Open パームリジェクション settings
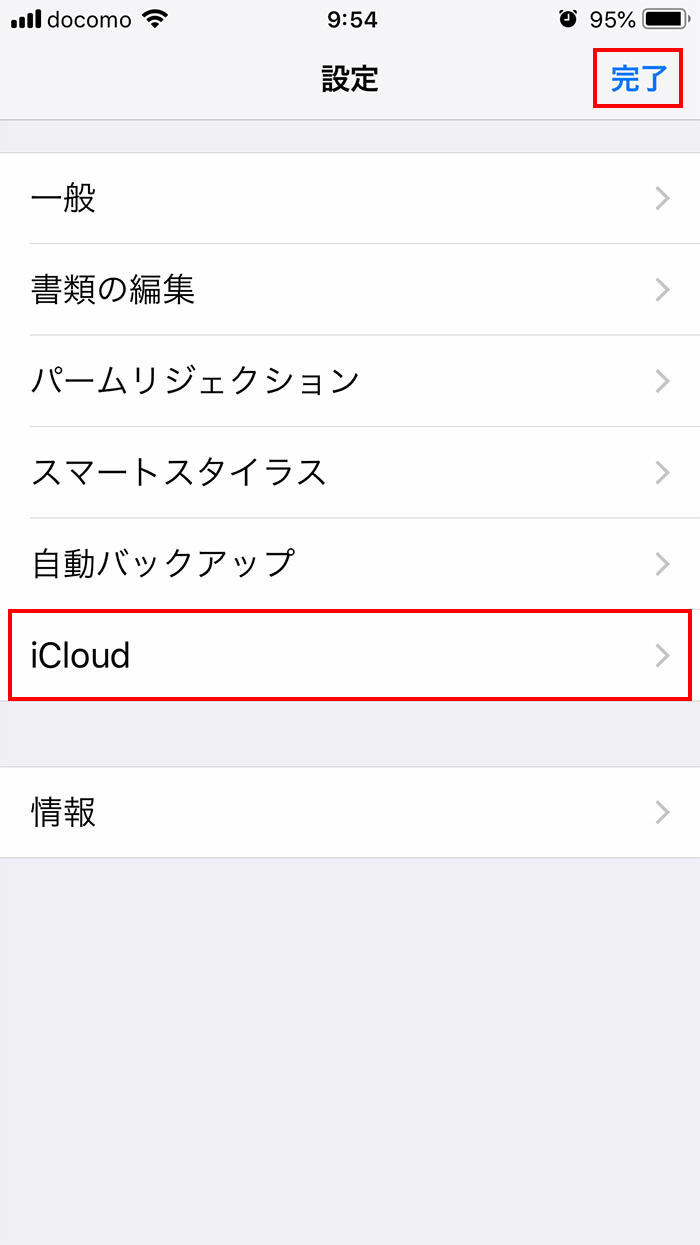700x1245 pixels. pos(350,381)
